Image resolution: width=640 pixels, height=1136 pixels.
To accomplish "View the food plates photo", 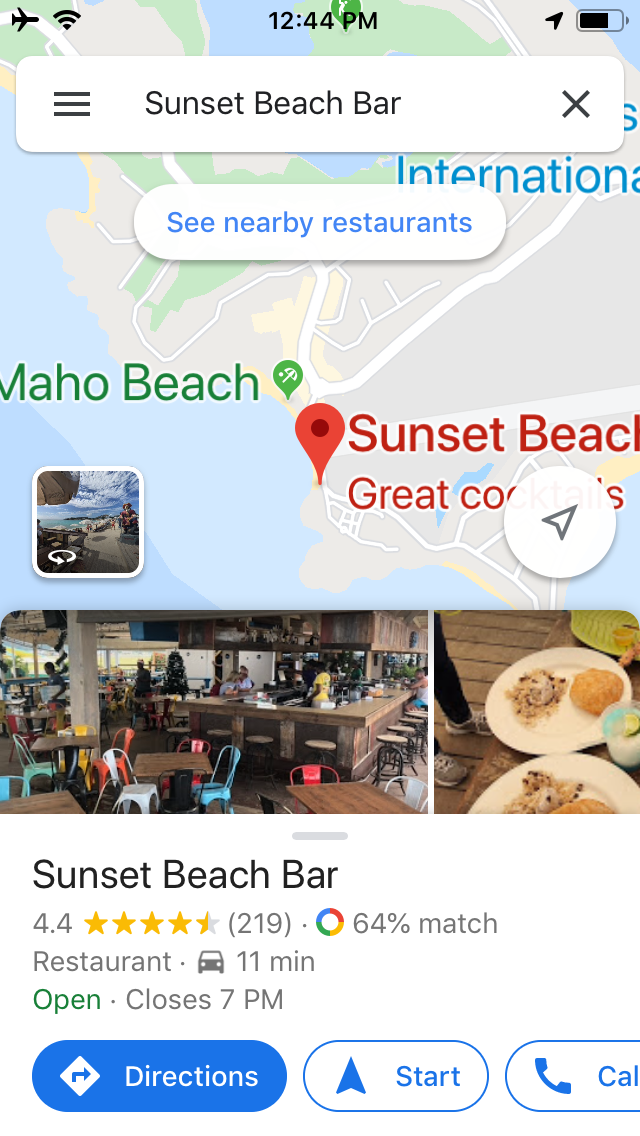I will click(x=537, y=711).
